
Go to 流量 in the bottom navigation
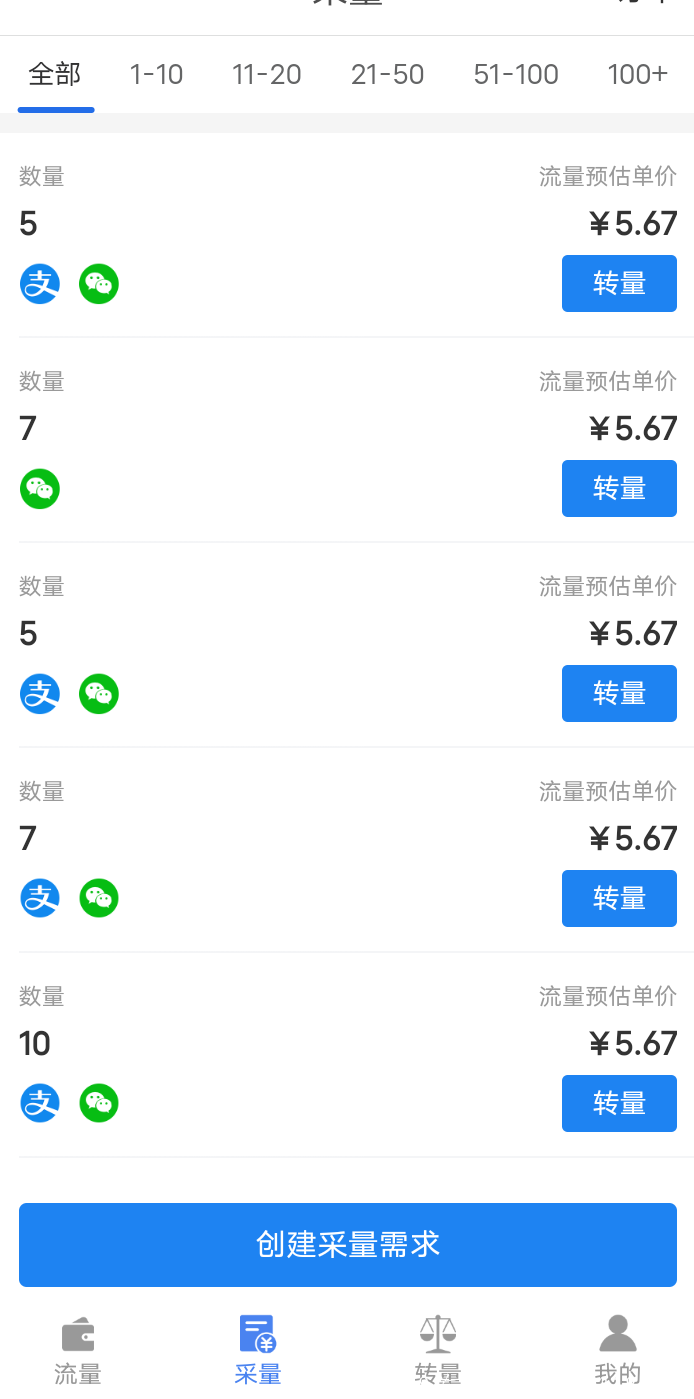(x=78, y=1351)
